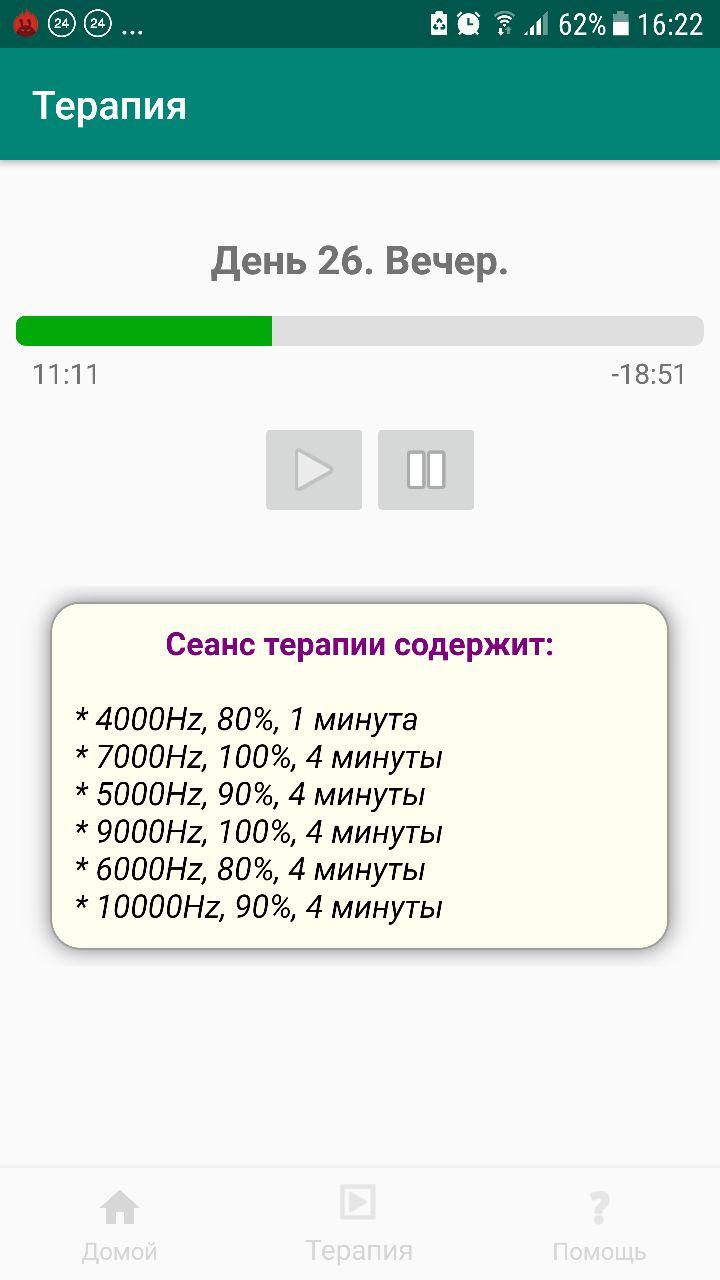Go to the Домой tab
The width and height of the screenshot is (720, 1280).
click(120, 1225)
